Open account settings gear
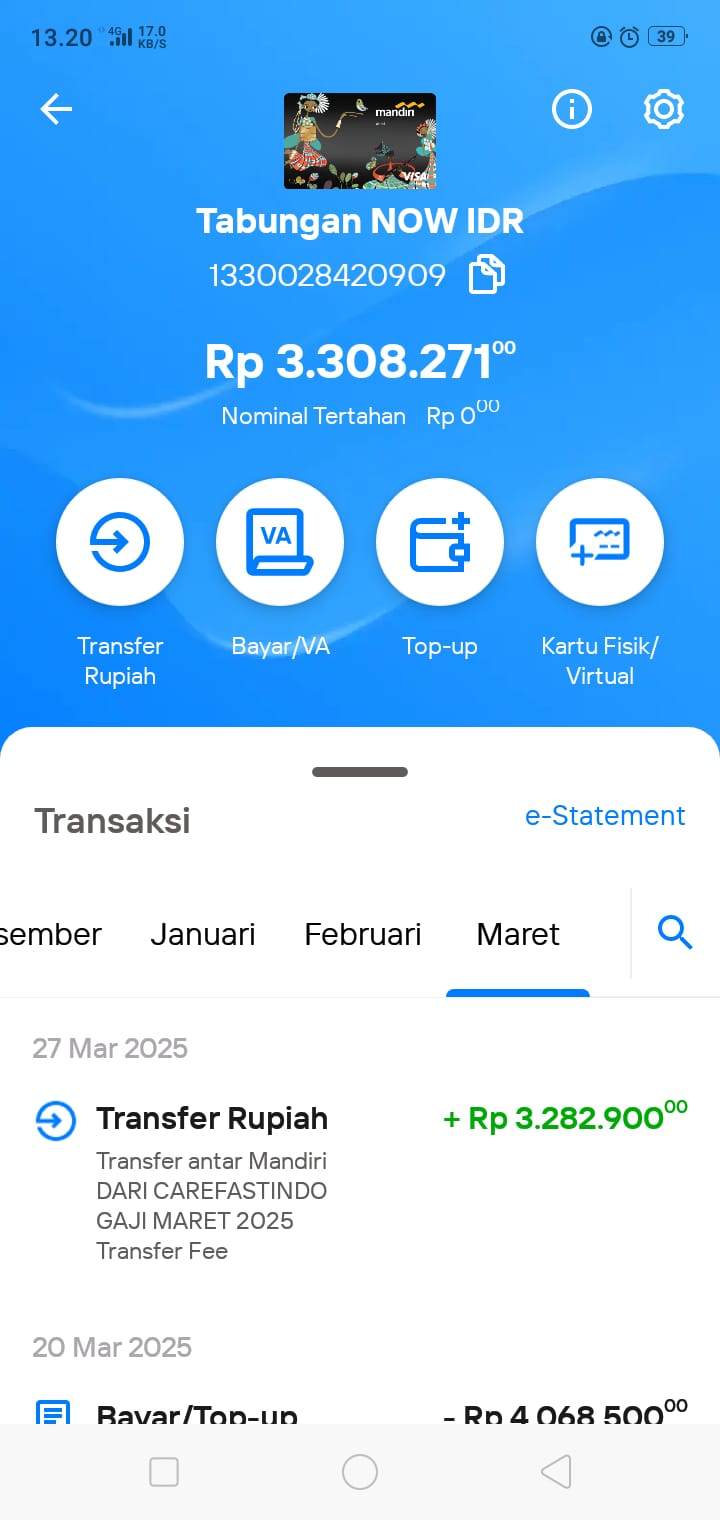Image resolution: width=720 pixels, height=1520 pixels. tap(663, 109)
